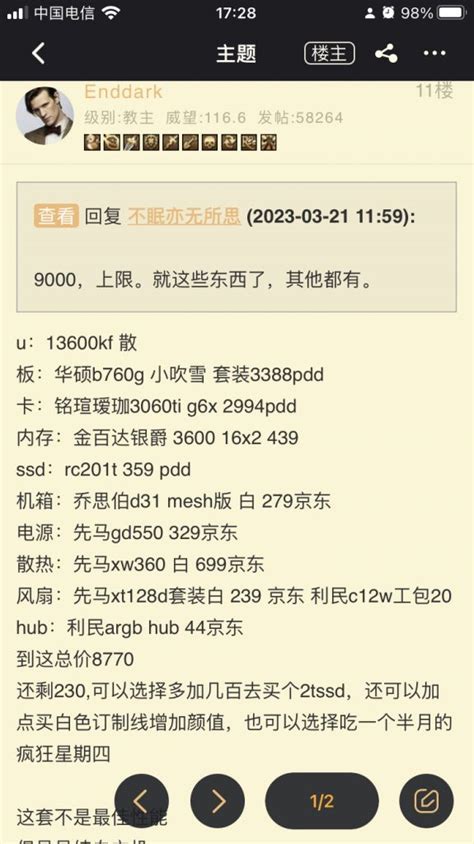Go to the next page
Viewport: 474px width, 844px height.
point(217,801)
